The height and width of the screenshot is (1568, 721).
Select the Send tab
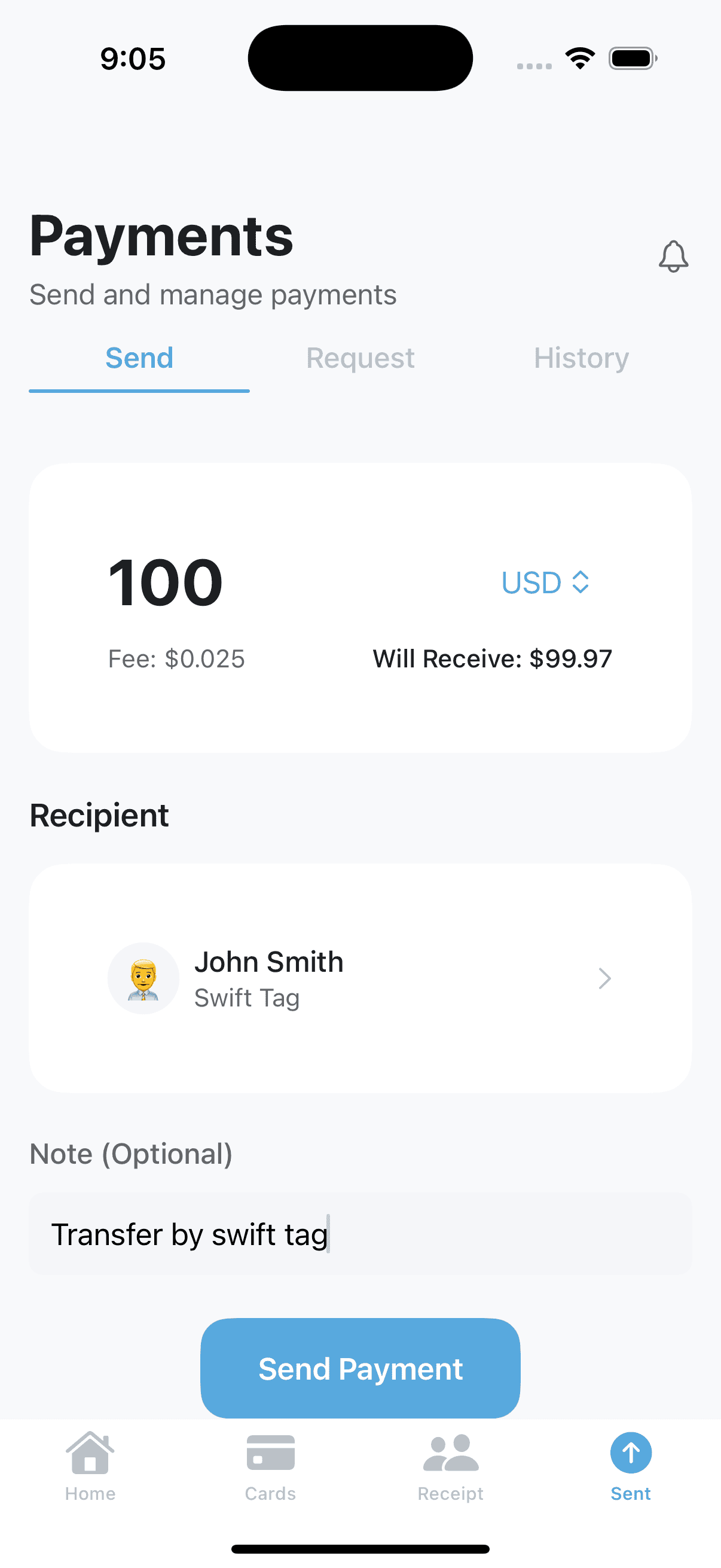(139, 358)
